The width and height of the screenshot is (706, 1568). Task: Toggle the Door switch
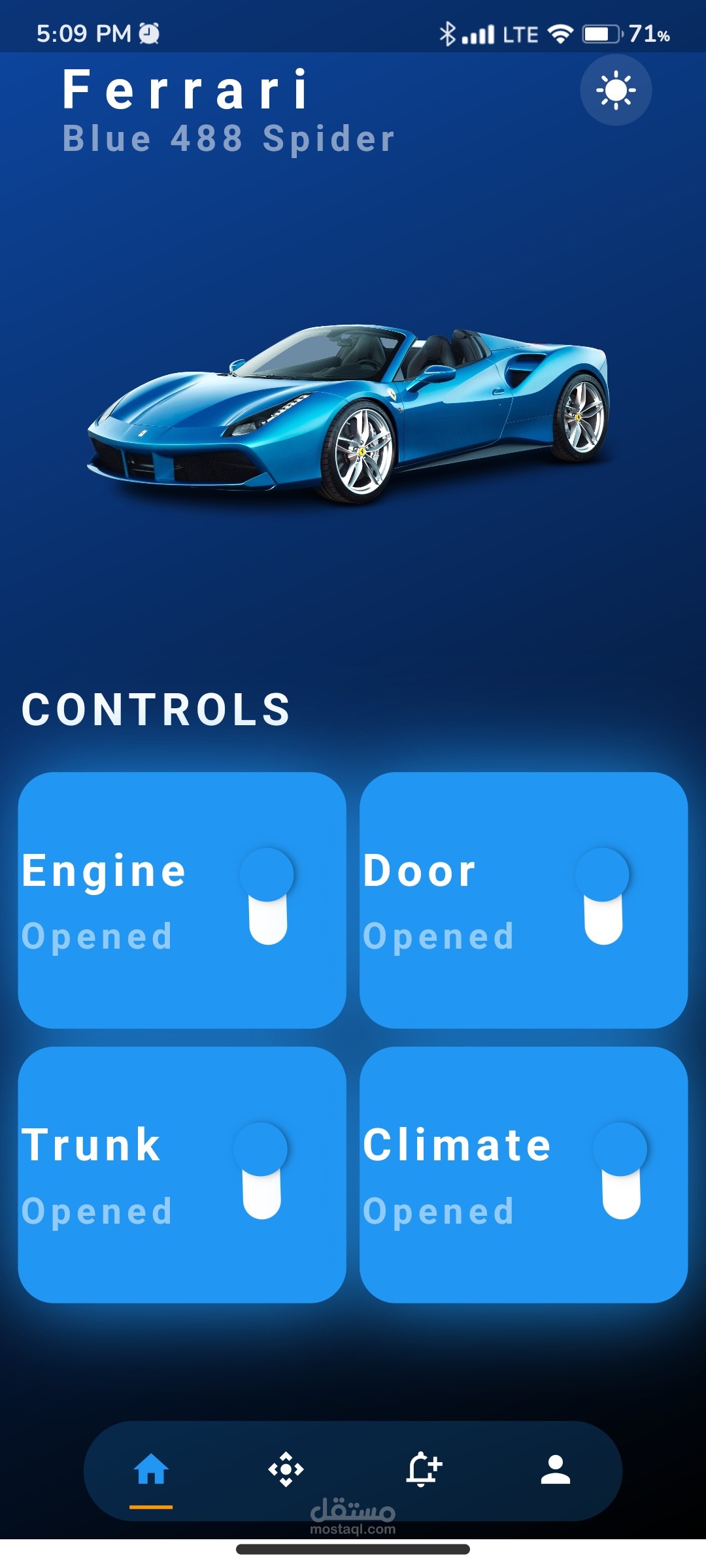coord(603,896)
